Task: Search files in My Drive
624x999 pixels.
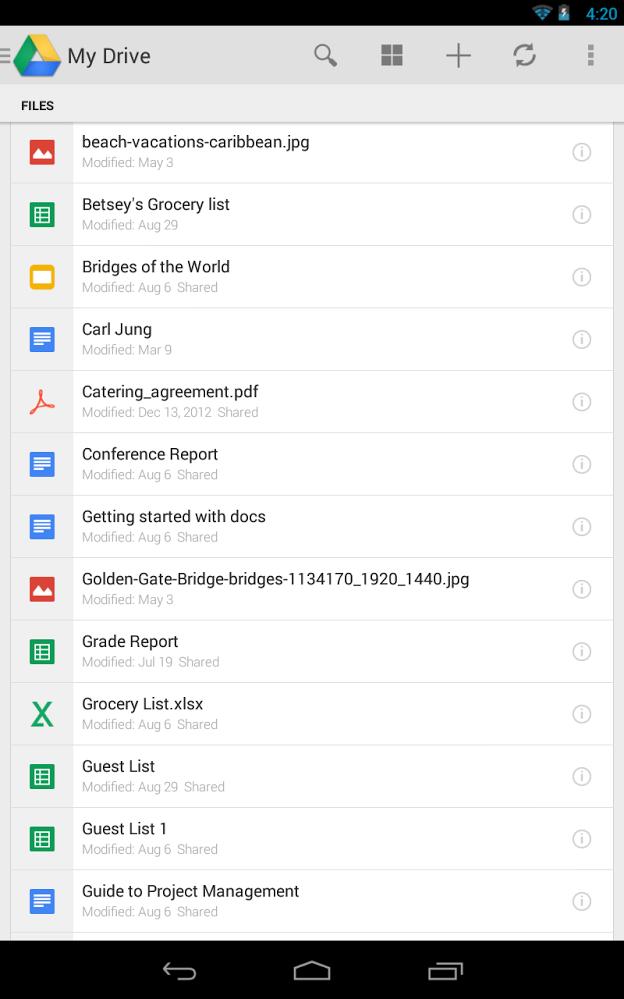Action: (x=325, y=55)
